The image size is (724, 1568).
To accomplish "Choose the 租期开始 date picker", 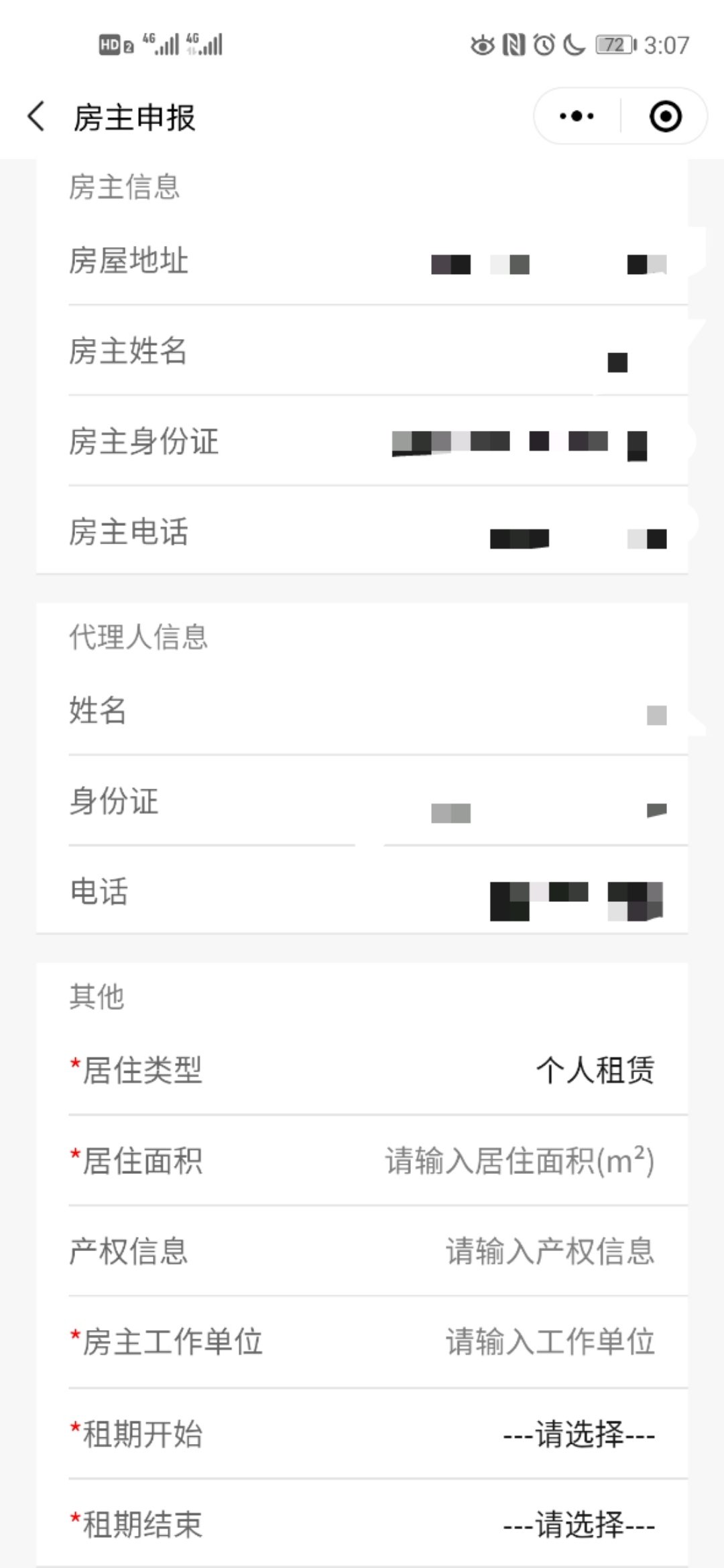I will (579, 1435).
